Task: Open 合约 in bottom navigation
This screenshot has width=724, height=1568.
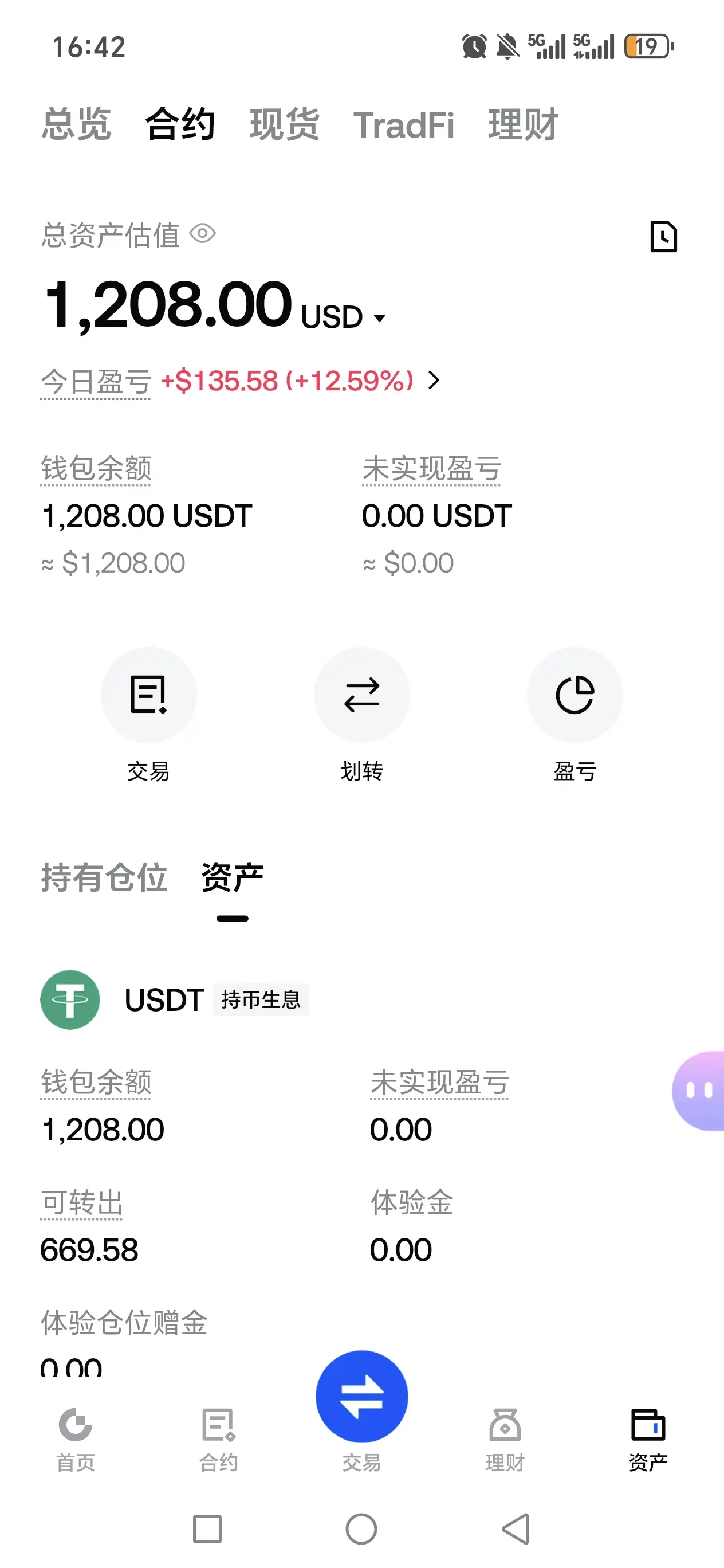Action: click(218, 1440)
